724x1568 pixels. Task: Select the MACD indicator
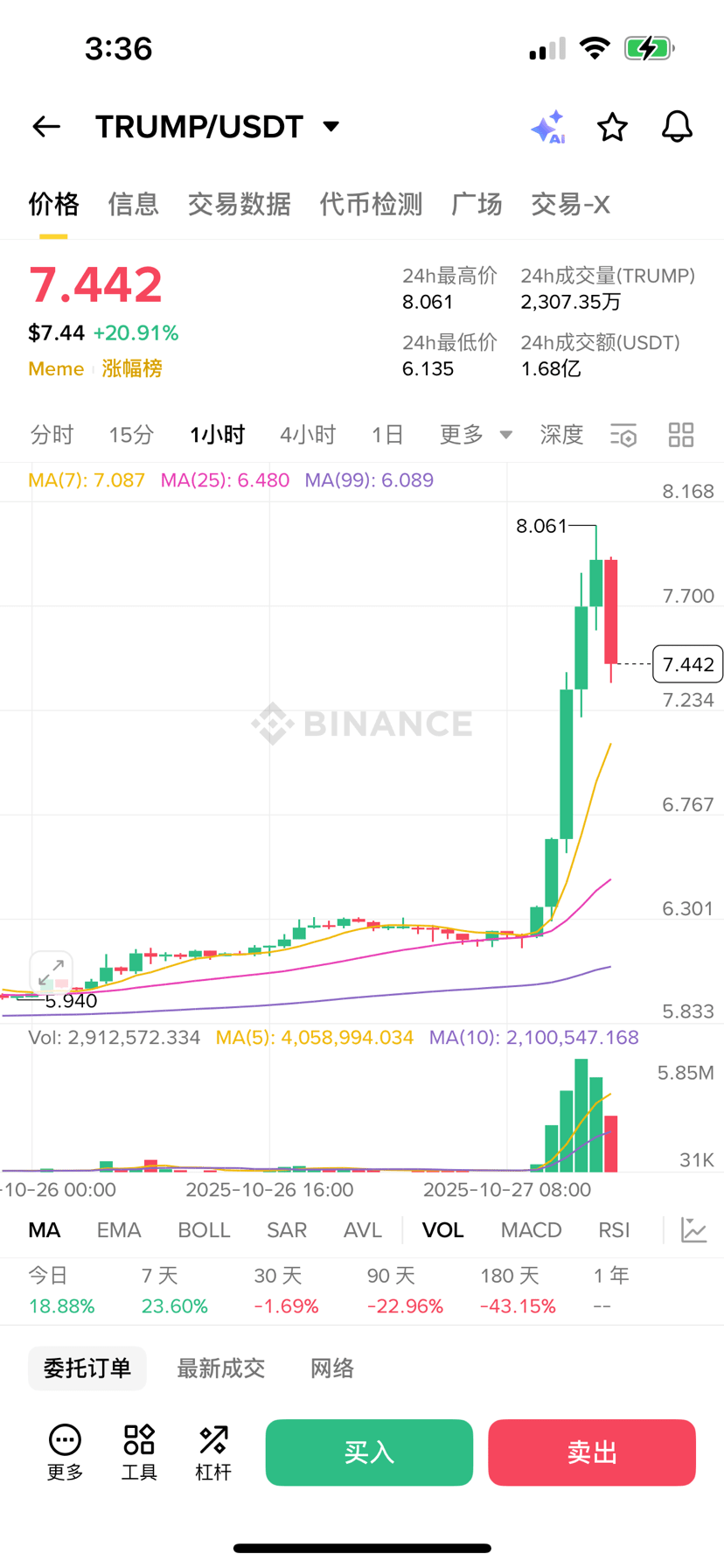531,1230
